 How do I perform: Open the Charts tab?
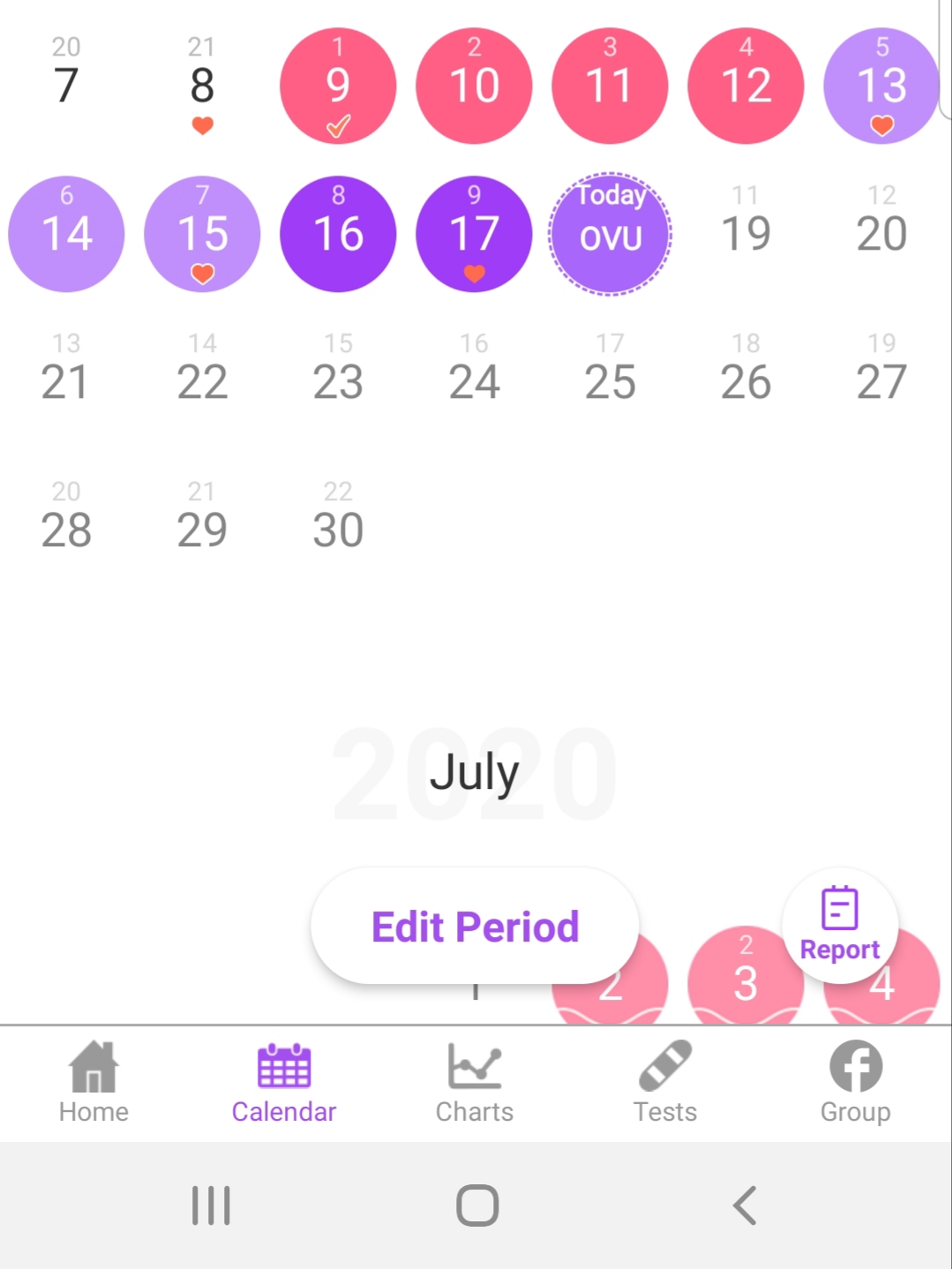click(x=475, y=1083)
